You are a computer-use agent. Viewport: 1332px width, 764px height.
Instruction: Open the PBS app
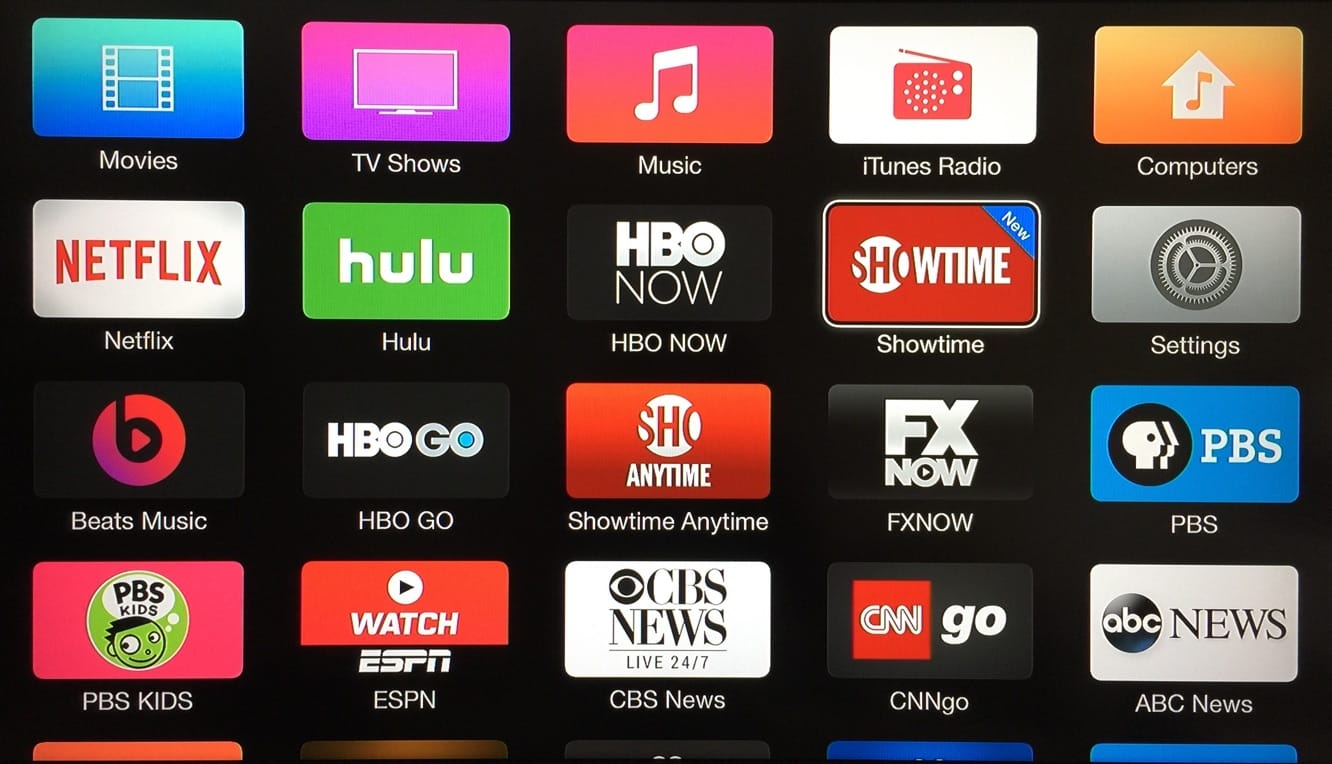pyautogui.click(x=1194, y=444)
